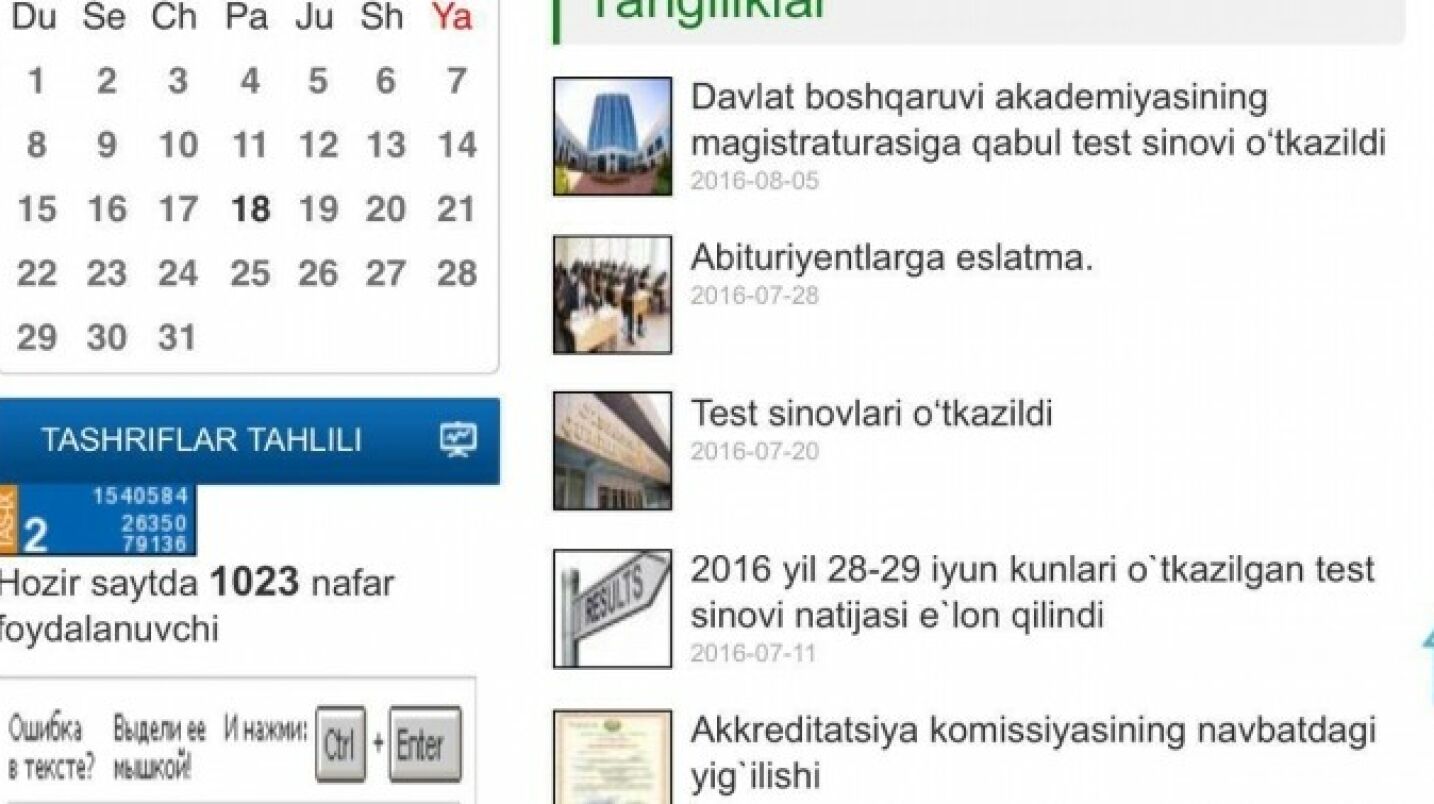Open Akkreditatsiya komissiyasining navbatdagi yig'ilishi article

pos(1032,751)
